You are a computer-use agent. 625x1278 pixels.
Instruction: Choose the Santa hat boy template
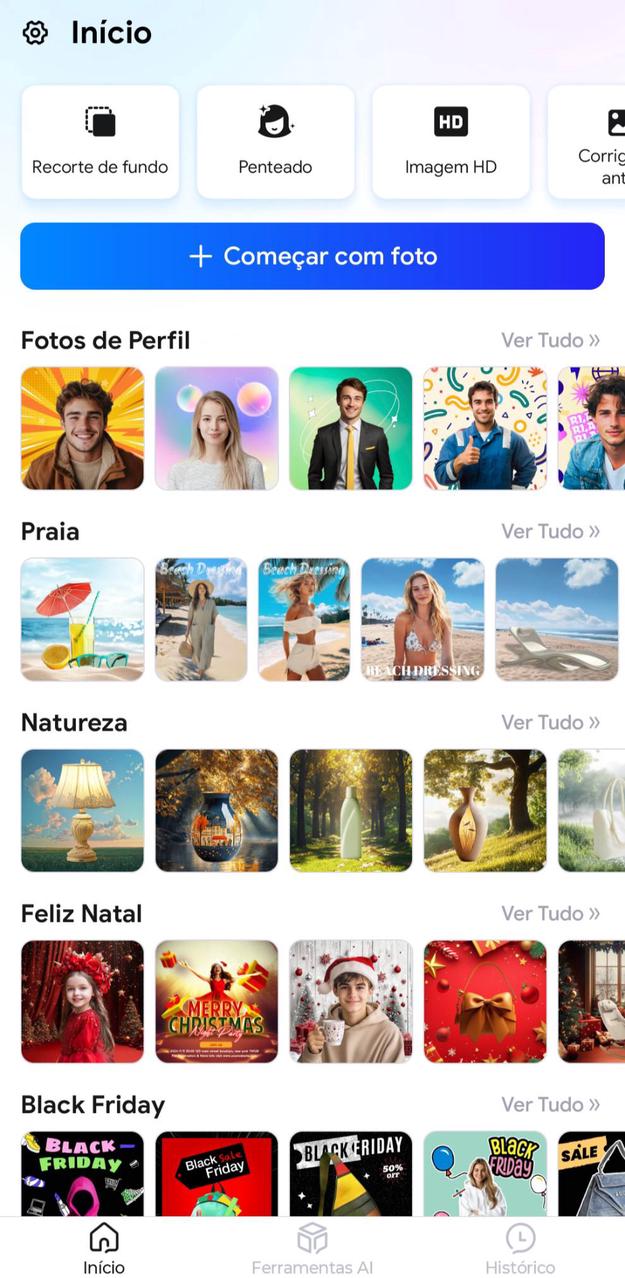[x=350, y=1001]
